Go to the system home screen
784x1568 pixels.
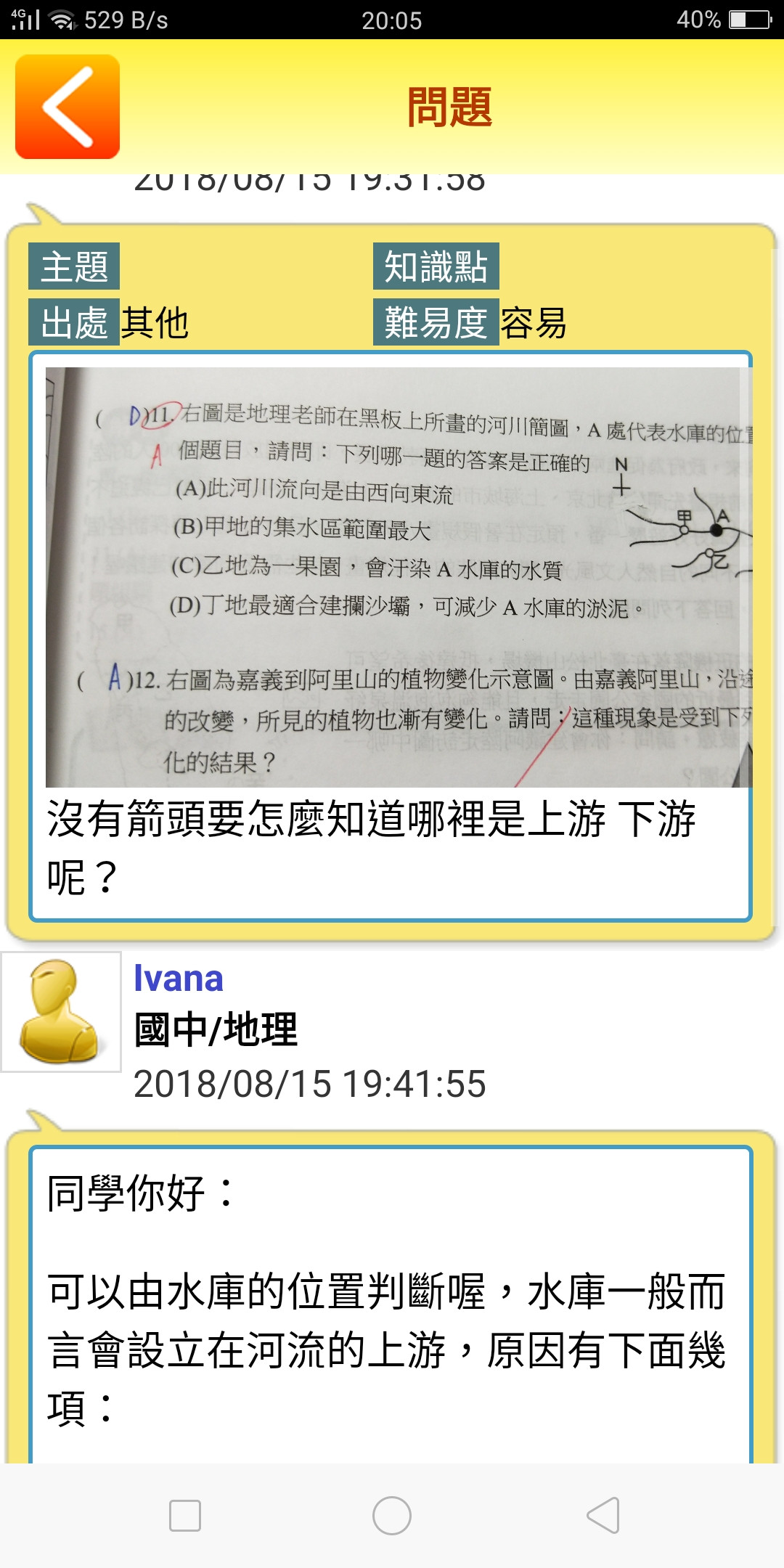[392, 1516]
